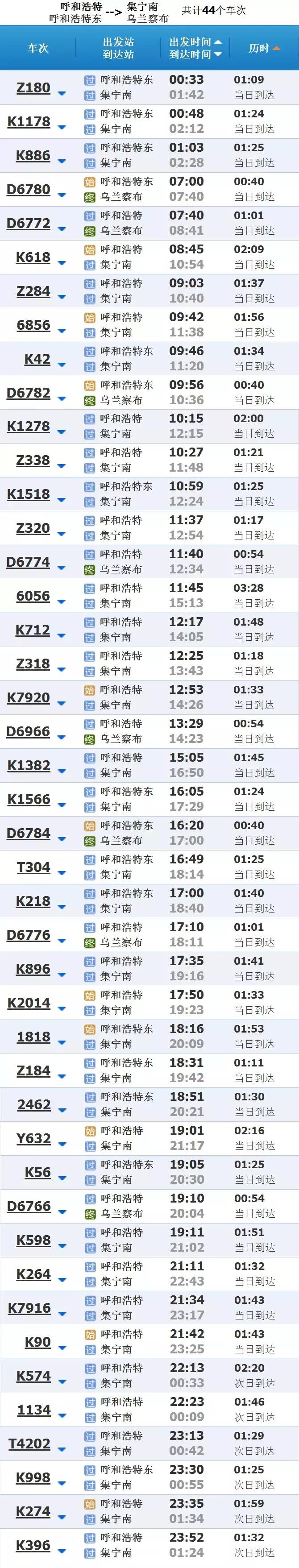The image size is (299, 1568).
Task: Expand the arrow beside Z338
Action: point(62,466)
